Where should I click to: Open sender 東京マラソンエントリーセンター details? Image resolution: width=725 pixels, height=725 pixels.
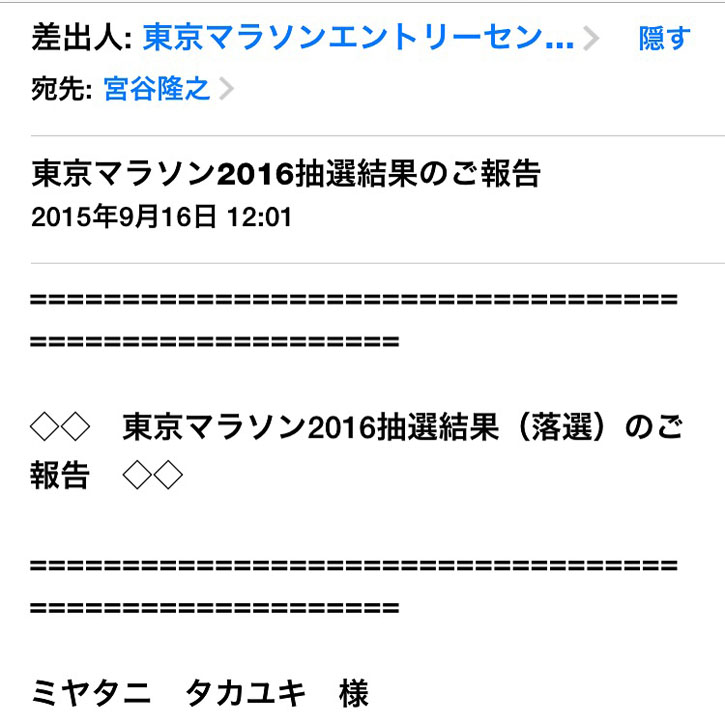point(358,38)
